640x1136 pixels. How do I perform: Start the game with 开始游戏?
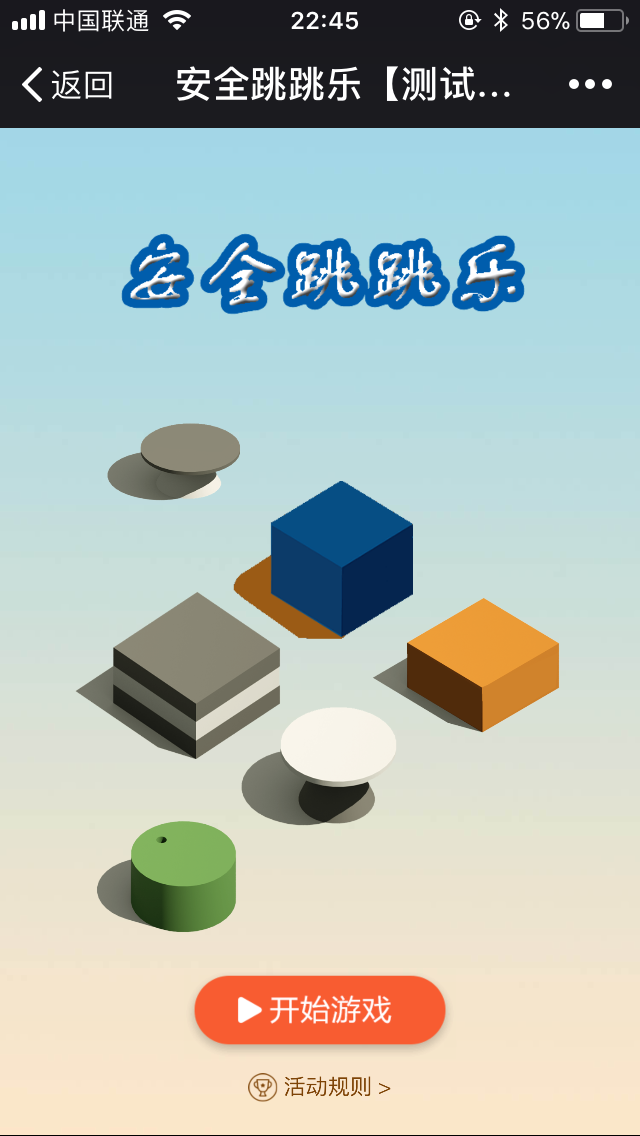coord(320,1010)
